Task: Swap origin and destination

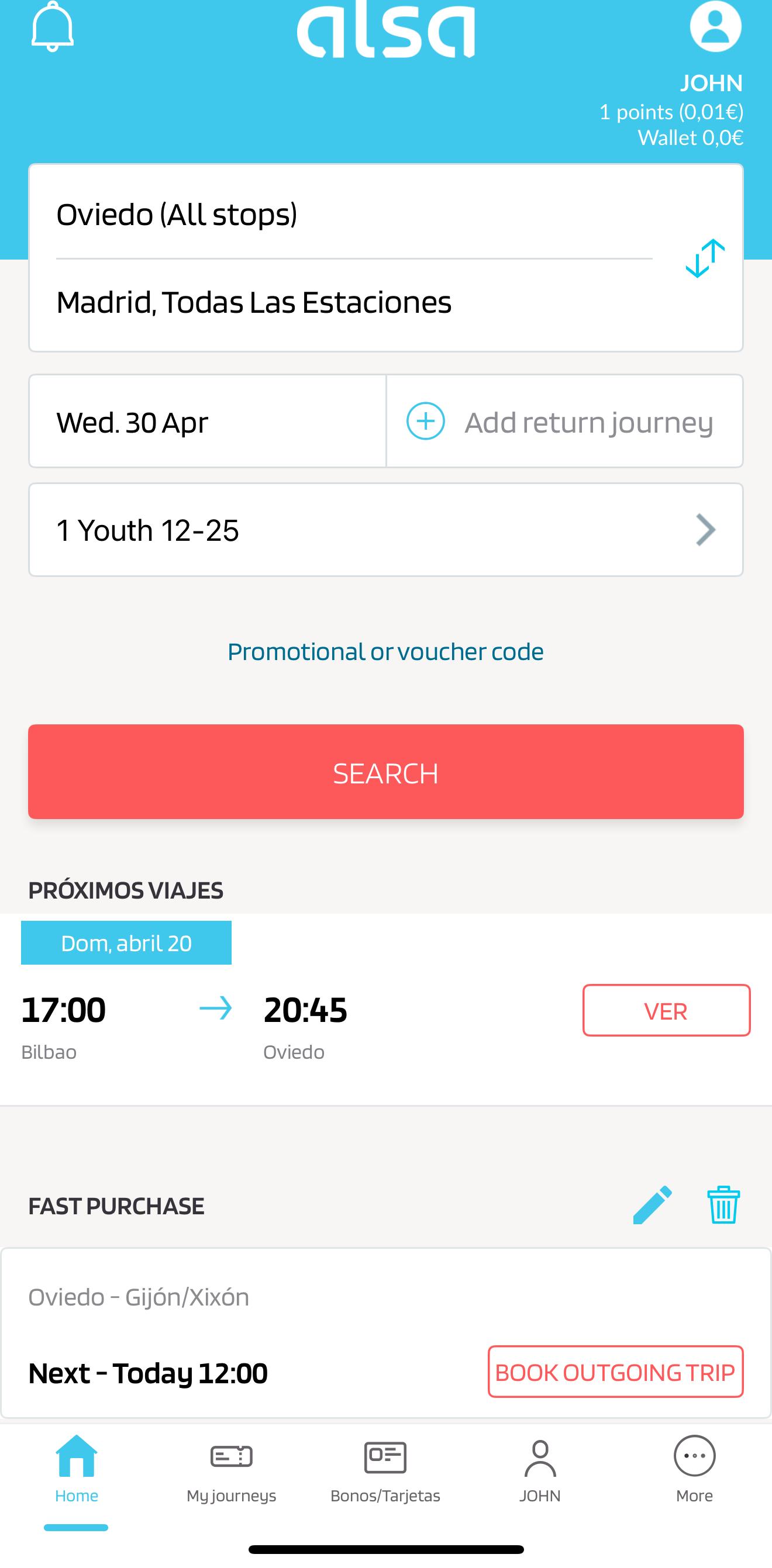Action: [705, 258]
